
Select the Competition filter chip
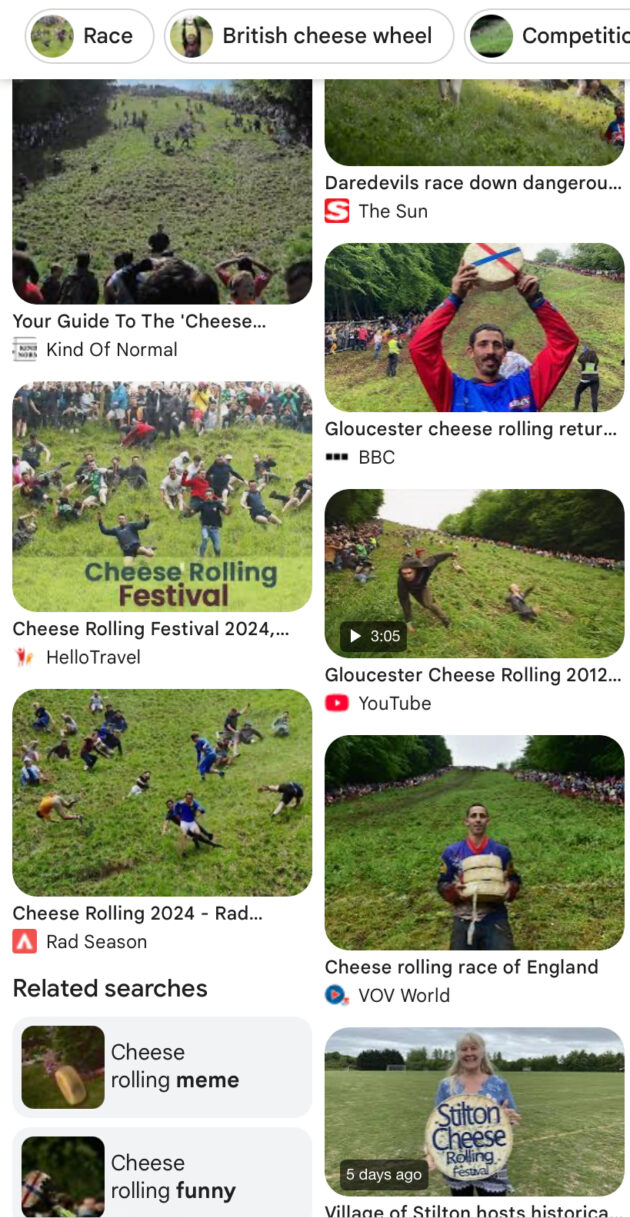pos(549,36)
